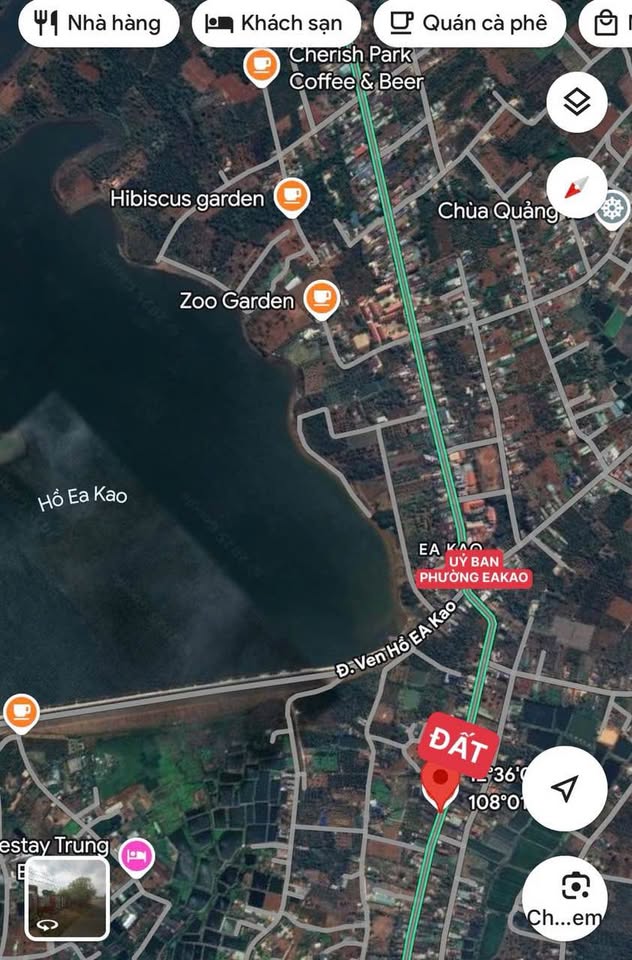
Task: Select the Nhà hàng filter chip
Action: pos(97,23)
